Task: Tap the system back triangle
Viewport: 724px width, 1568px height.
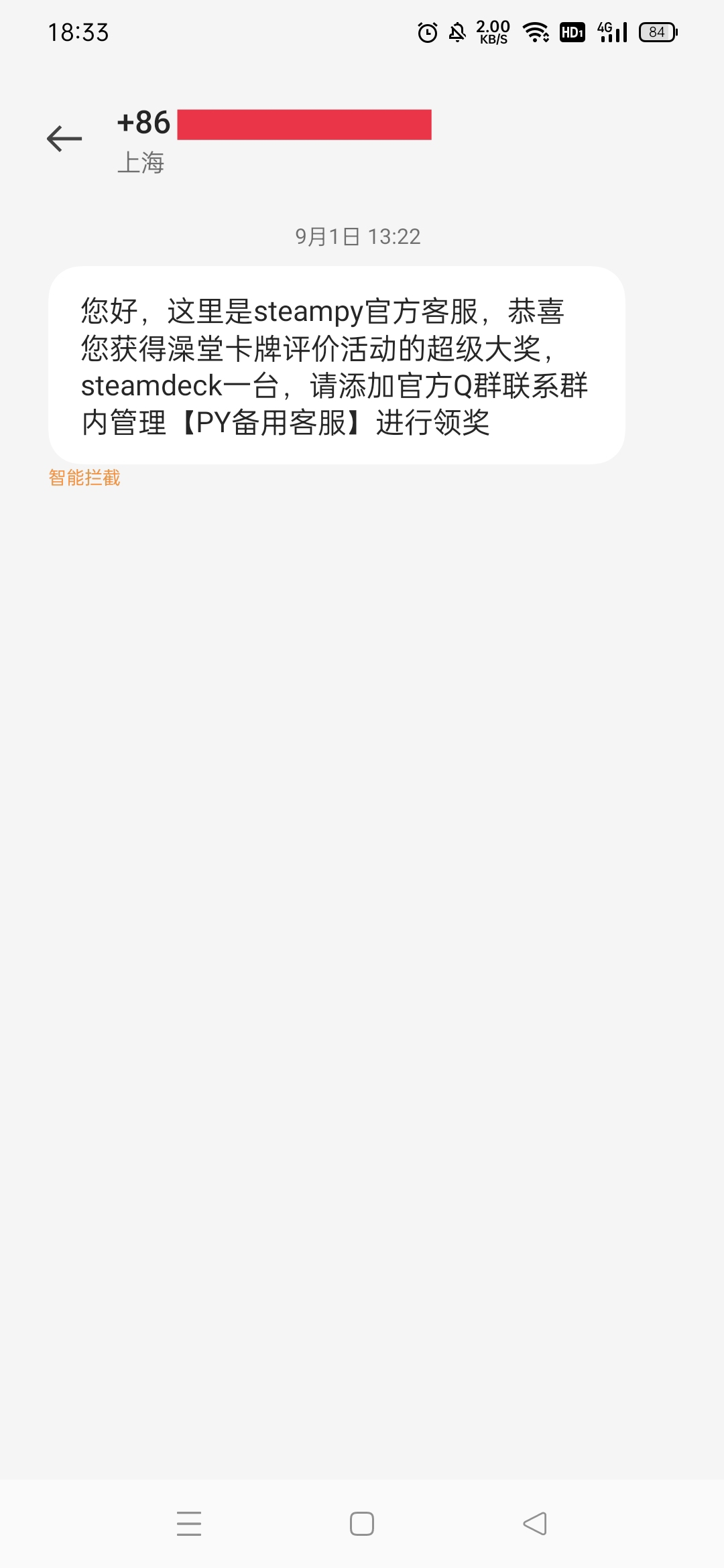Action: pyautogui.click(x=535, y=1523)
